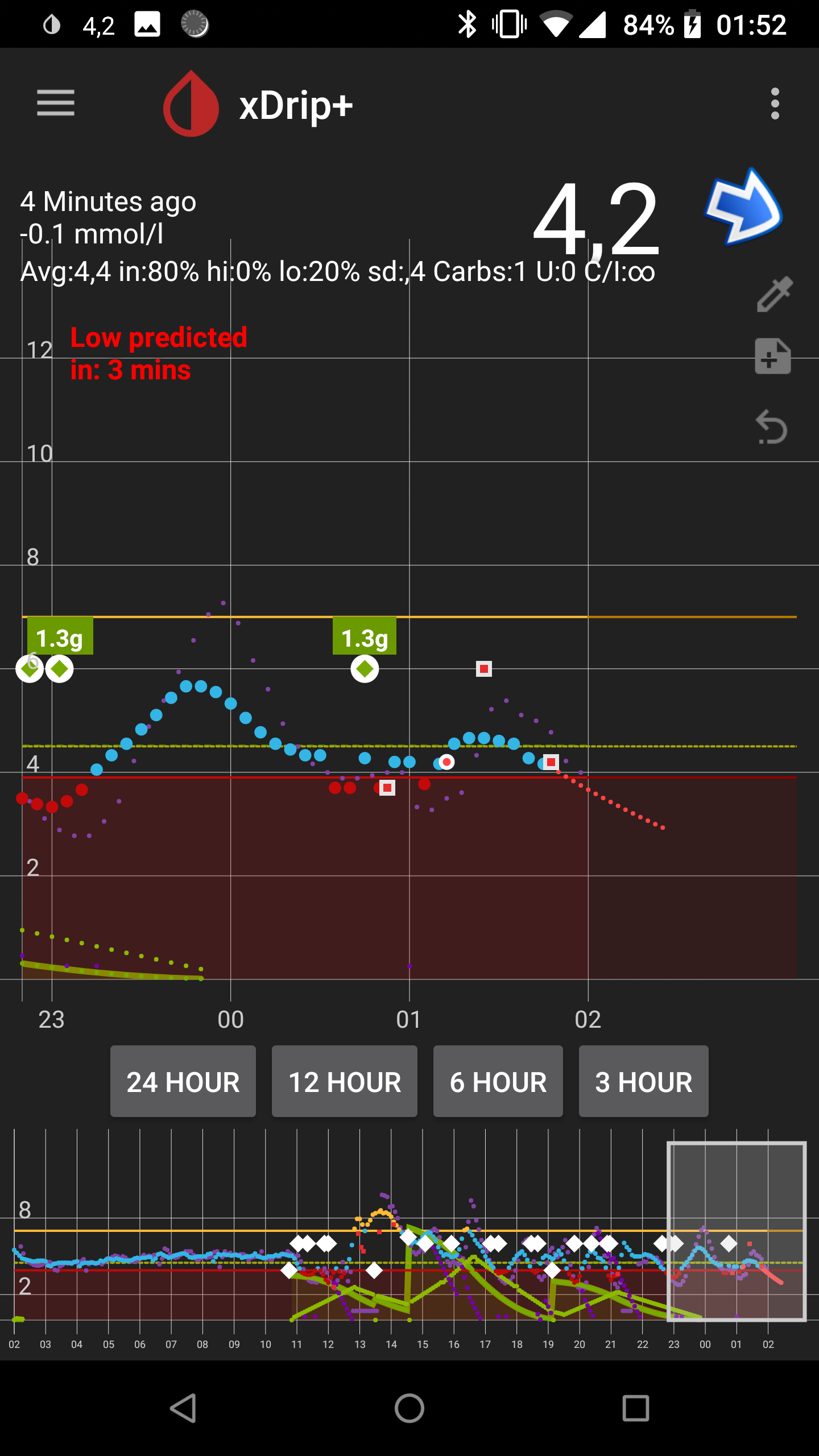Open the three-dot overflow menu
Viewport: 819px width, 1456px height.
point(775,104)
